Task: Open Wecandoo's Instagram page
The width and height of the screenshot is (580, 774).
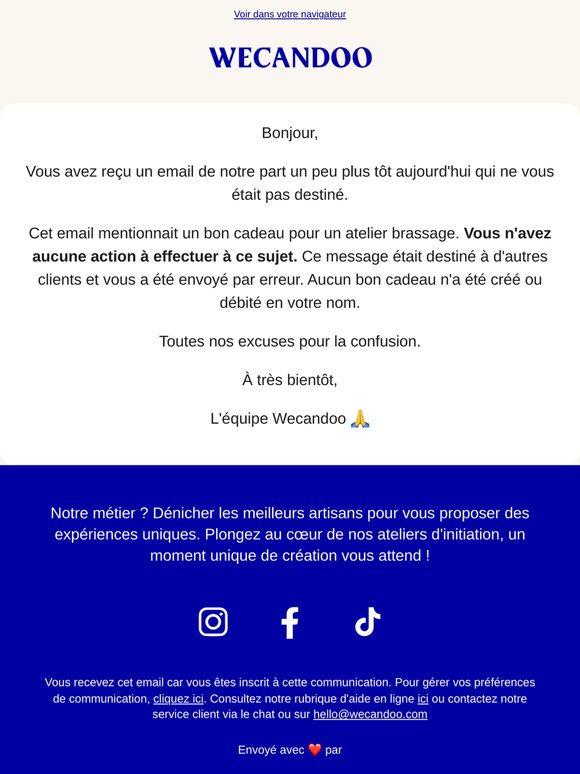Action: [213, 621]
